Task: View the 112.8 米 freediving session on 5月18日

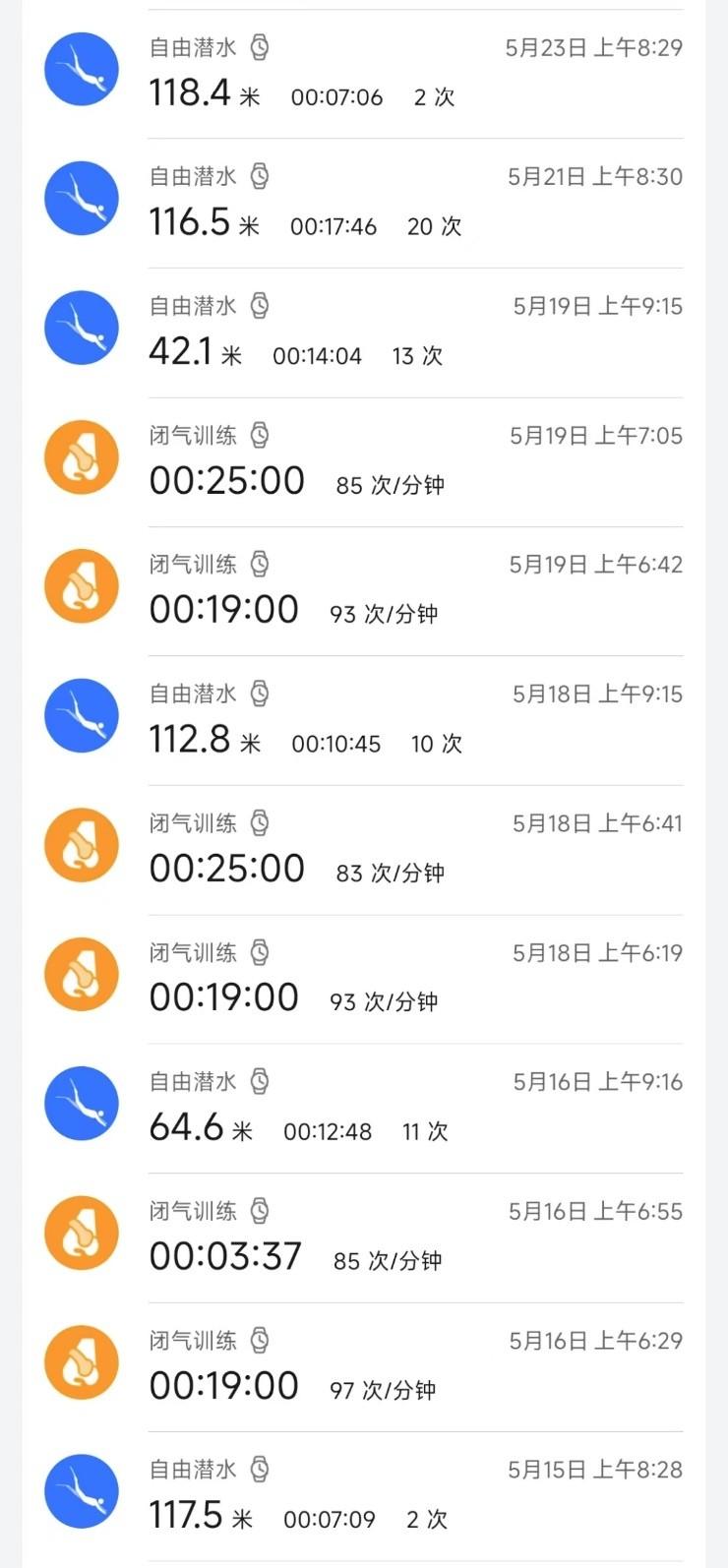Action: [x=364, y=721]
